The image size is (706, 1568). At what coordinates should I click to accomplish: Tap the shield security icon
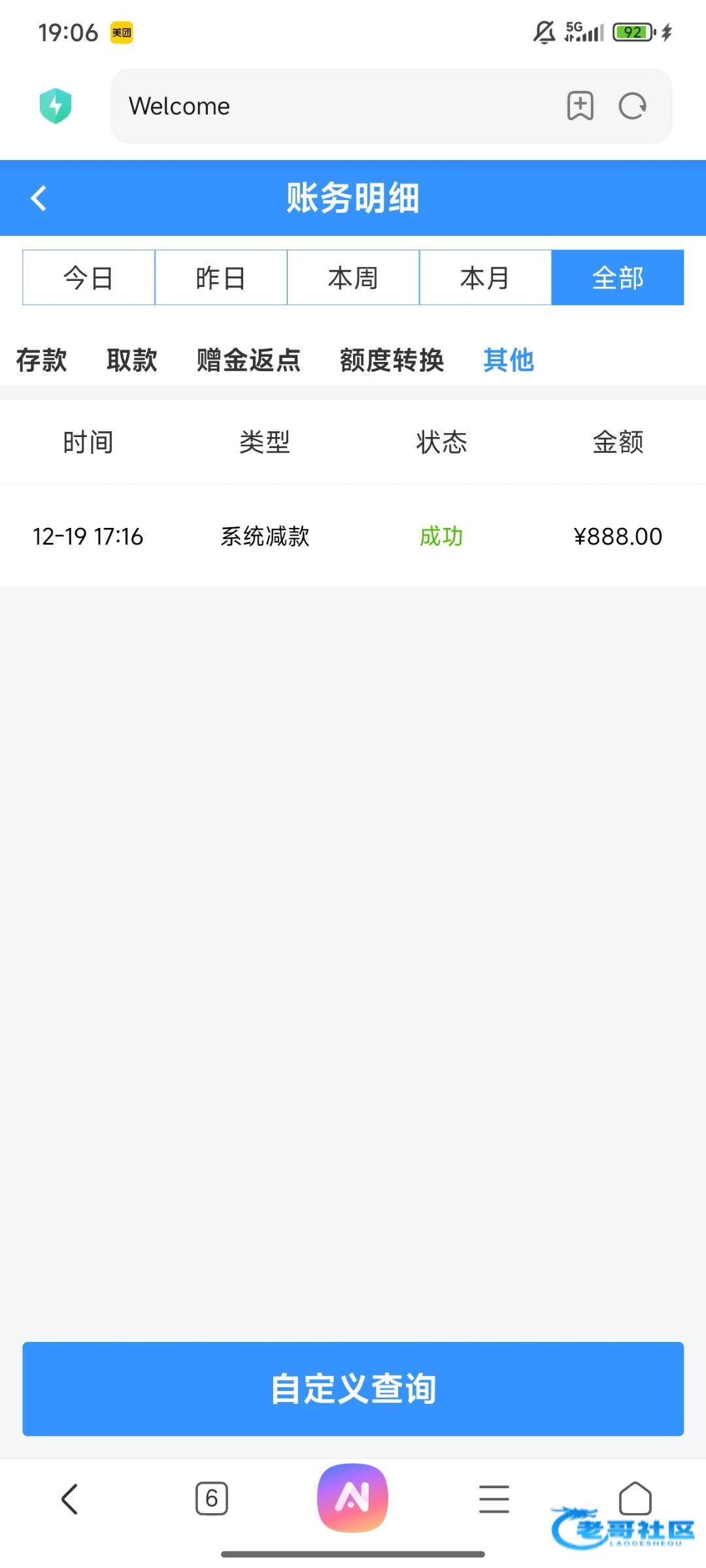[56, 106]
